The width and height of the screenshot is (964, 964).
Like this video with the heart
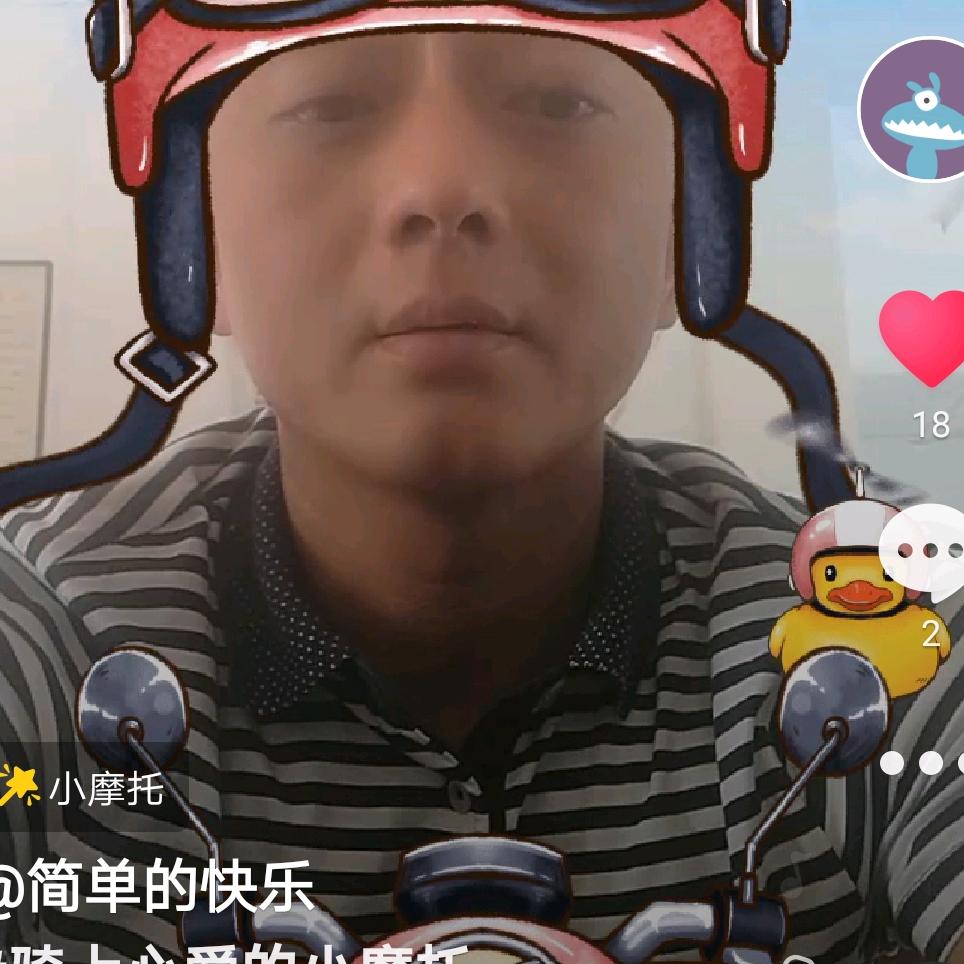coord(924,338)
